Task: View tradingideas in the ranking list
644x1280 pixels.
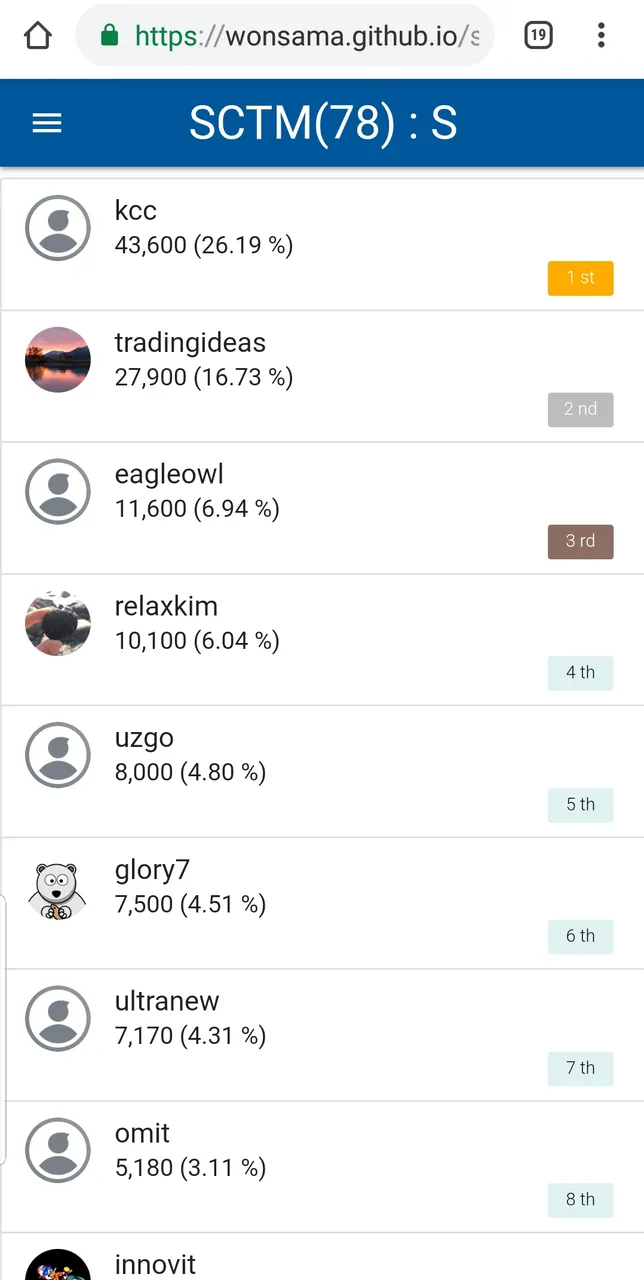Action: (x=320, y=376)
